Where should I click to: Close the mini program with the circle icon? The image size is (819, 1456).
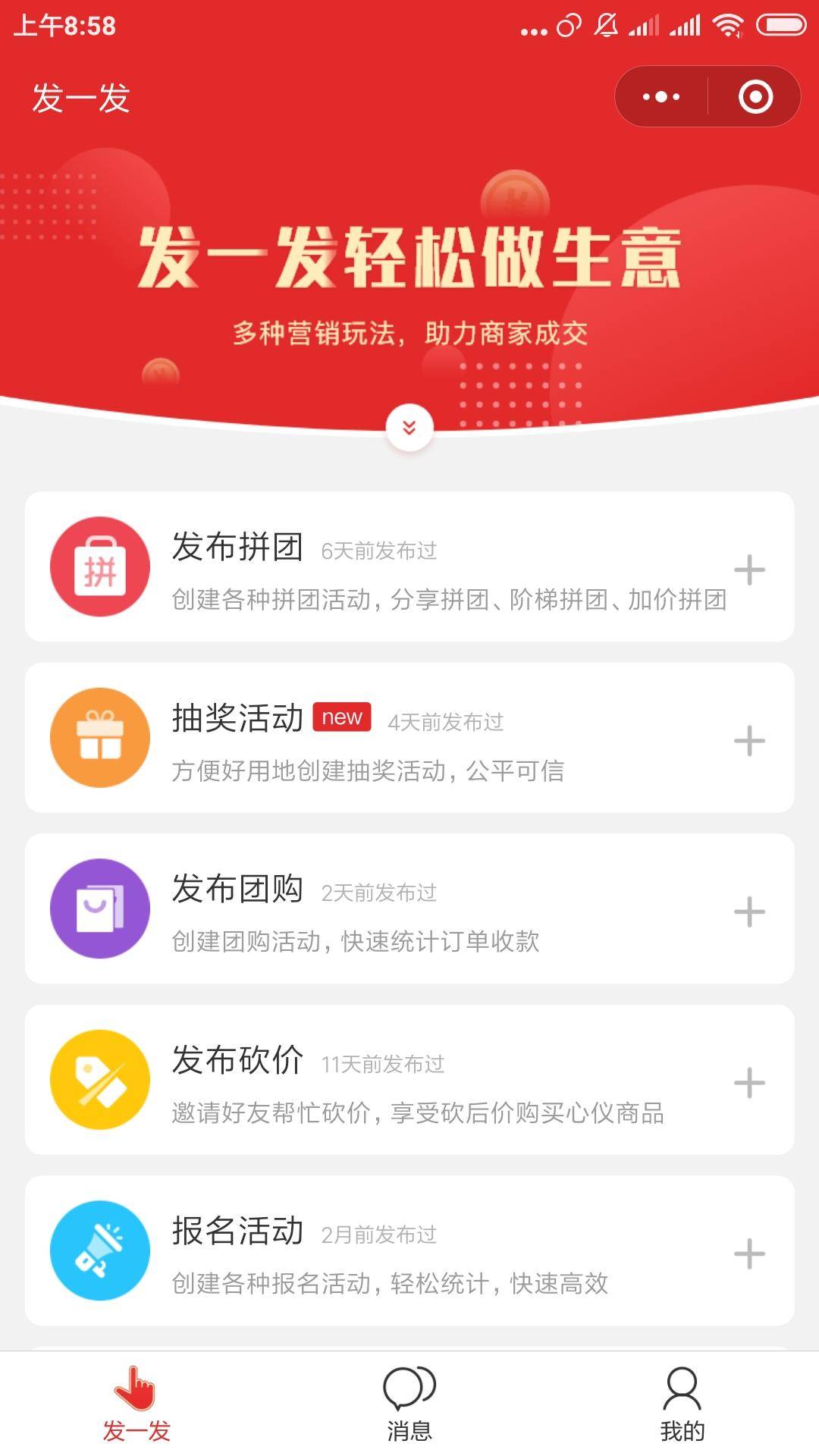(755, 97)
